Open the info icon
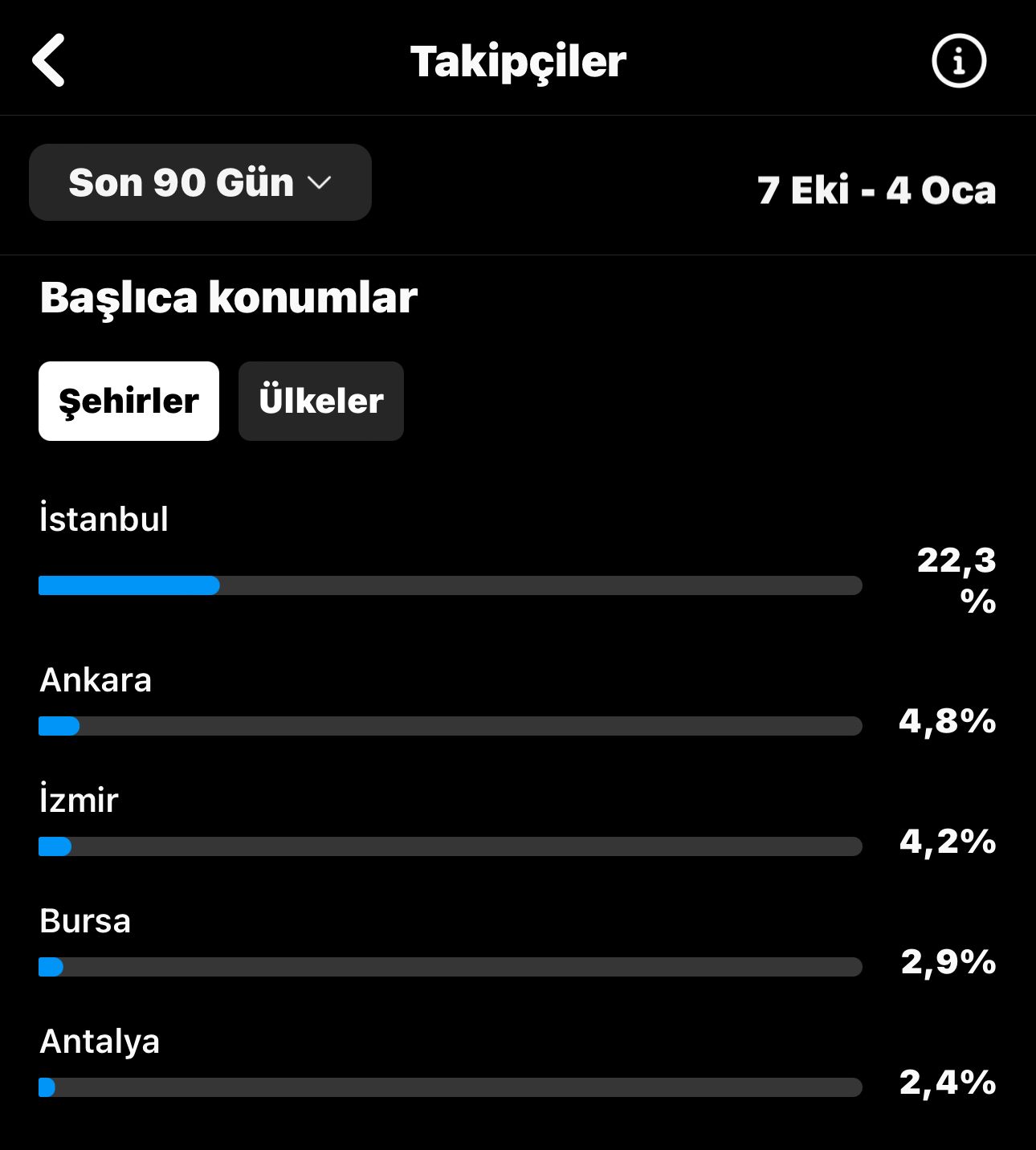The height and width of the screenshot is (1150, 1036). (x=959, y=60)
